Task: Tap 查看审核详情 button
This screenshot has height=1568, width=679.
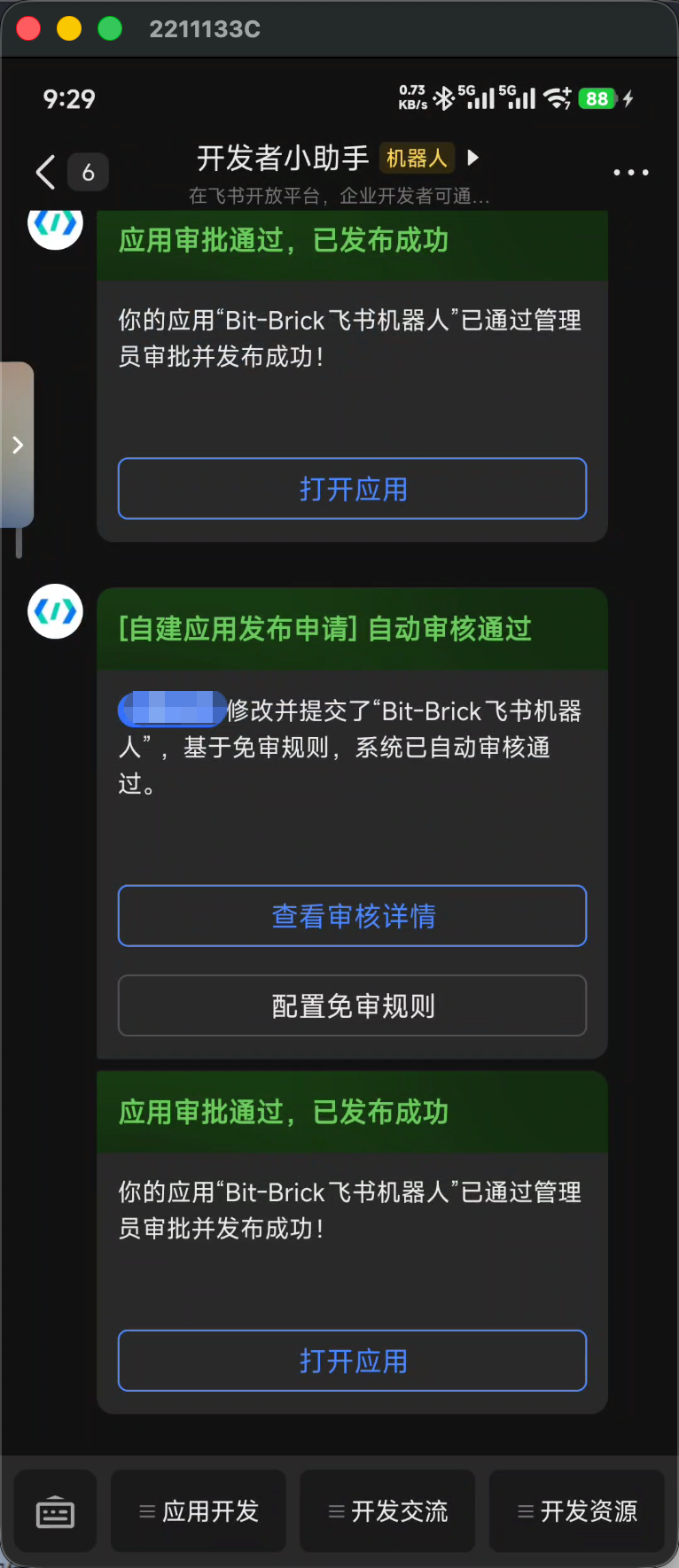Action: click(x=352, y=916)
